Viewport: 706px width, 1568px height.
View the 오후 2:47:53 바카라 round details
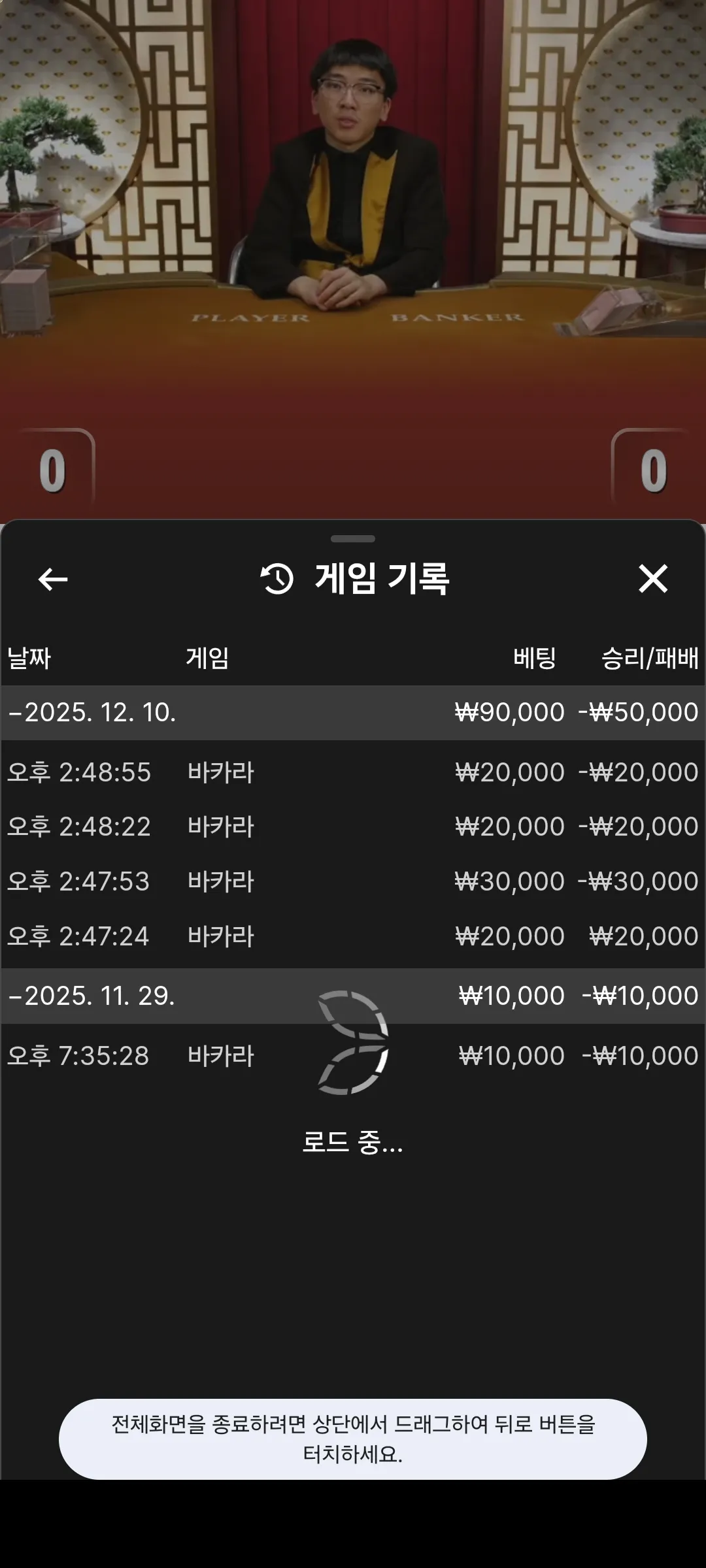pos(353,881)
